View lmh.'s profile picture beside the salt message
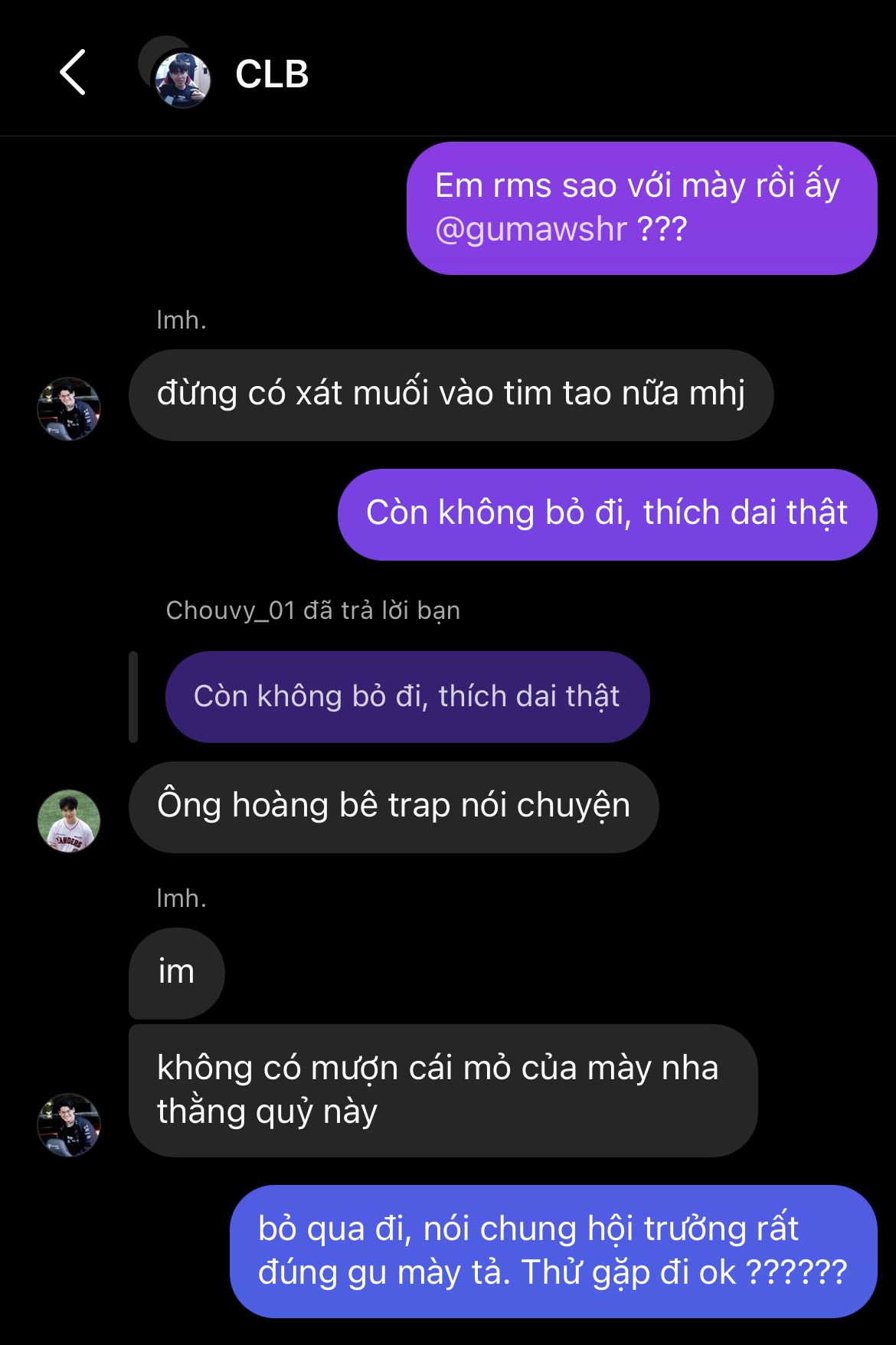This screenshot has width=896, height=1345. tap(69, 409)
